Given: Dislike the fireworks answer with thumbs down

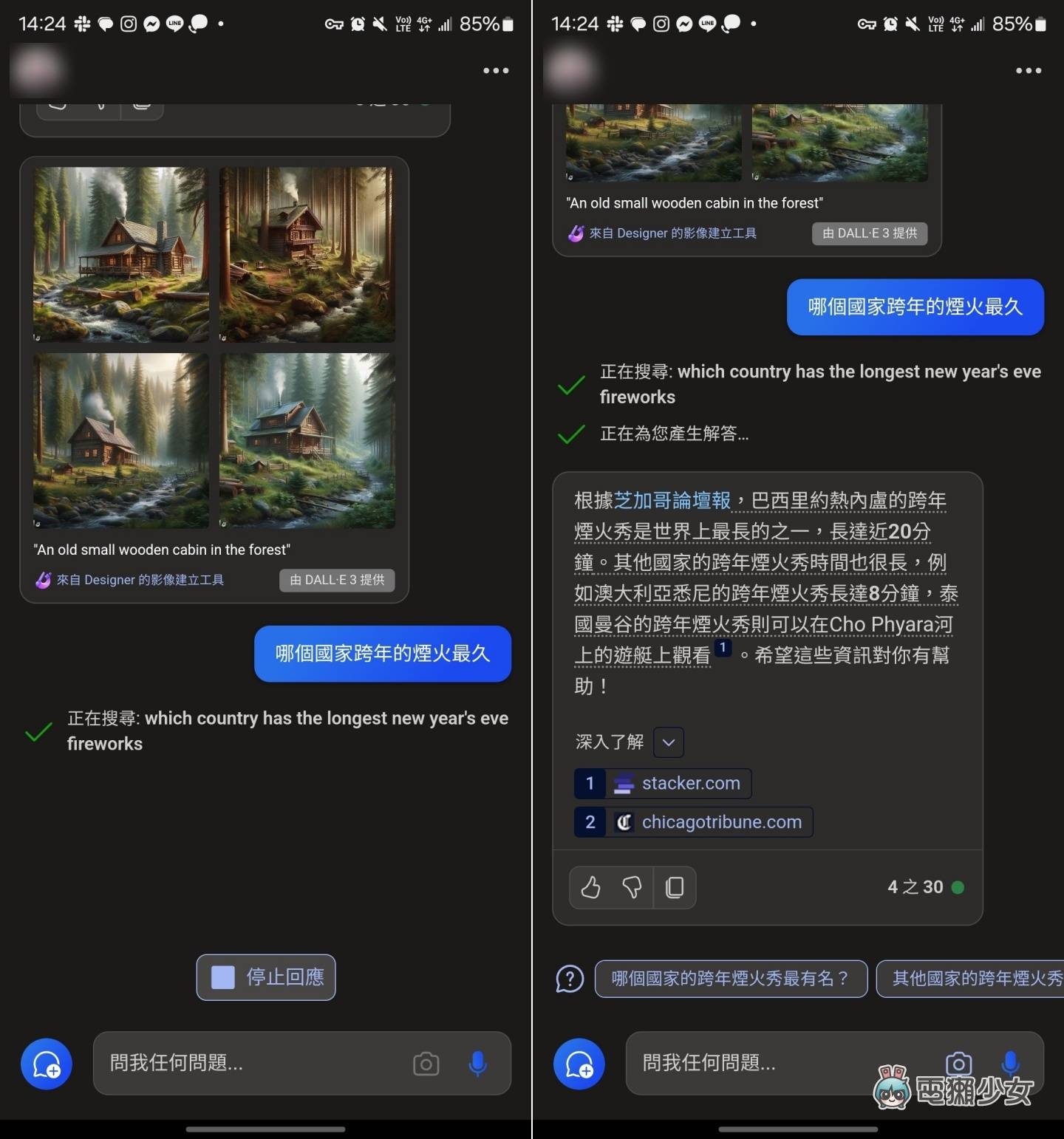Looking at the screenshot, I should pos(632,887).
